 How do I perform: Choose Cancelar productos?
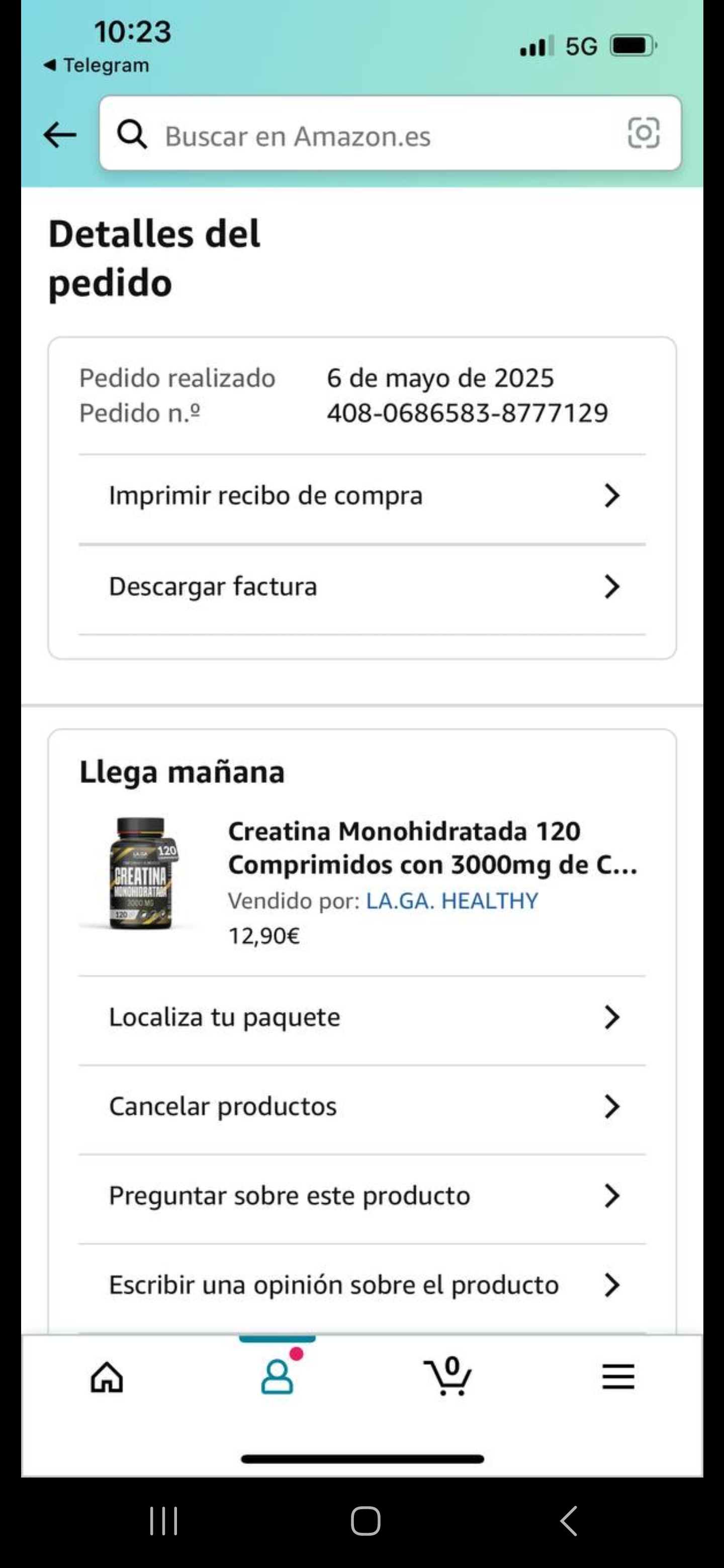click(363, 1107)
